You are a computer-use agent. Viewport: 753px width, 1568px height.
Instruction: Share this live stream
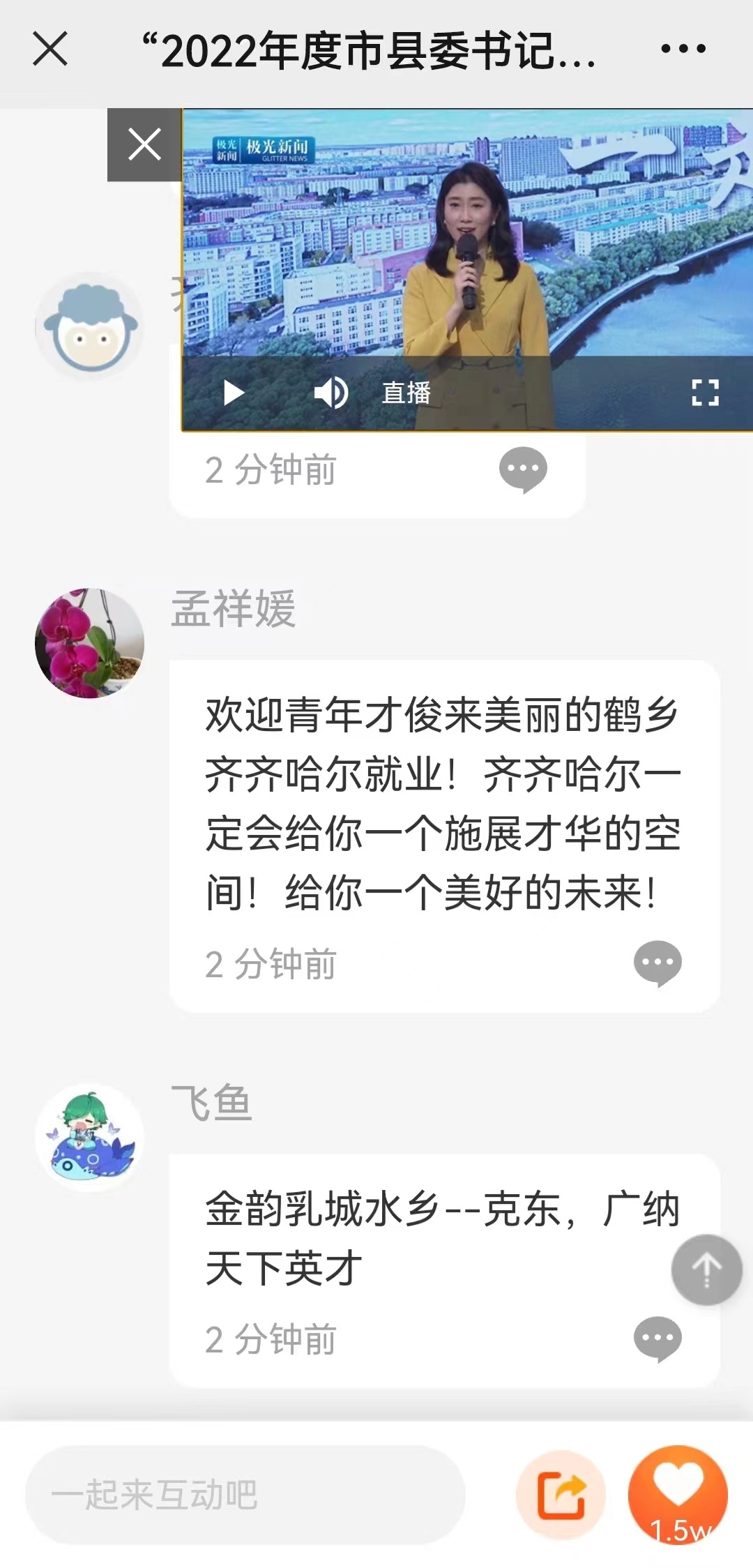click(x=561, y=1494)
